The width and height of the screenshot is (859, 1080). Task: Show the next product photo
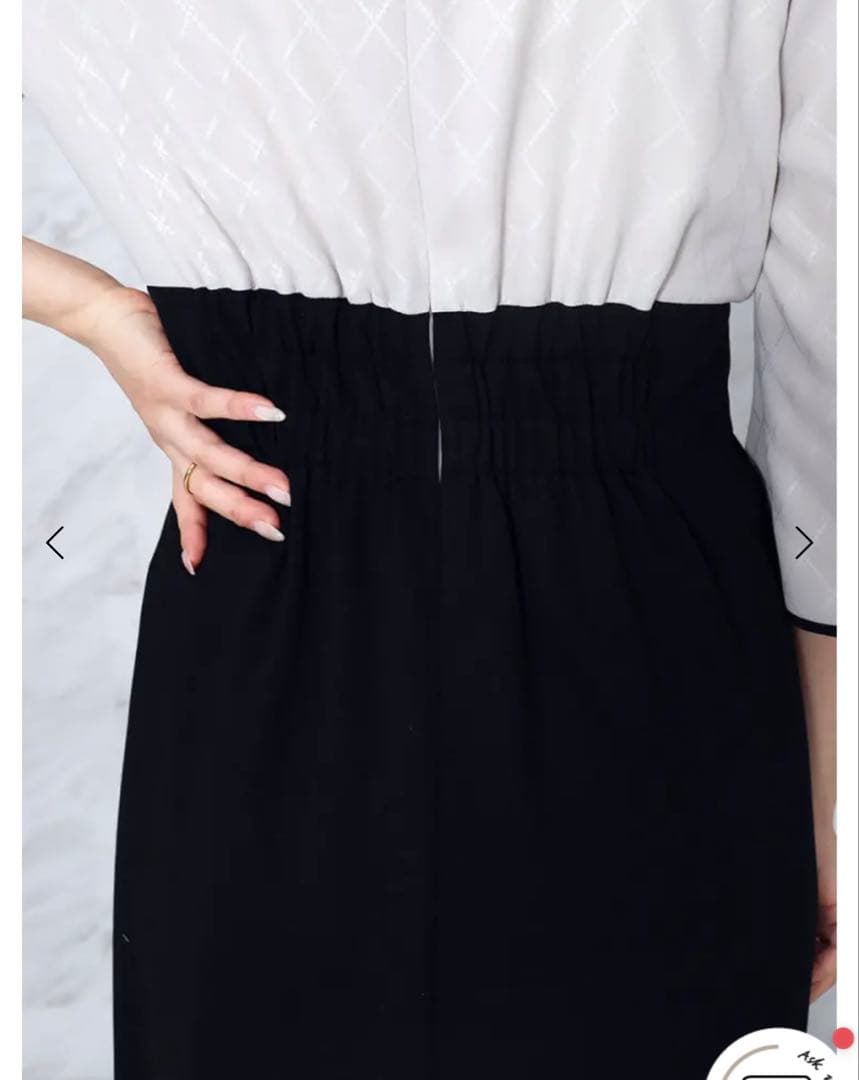(x=803, y=543)
